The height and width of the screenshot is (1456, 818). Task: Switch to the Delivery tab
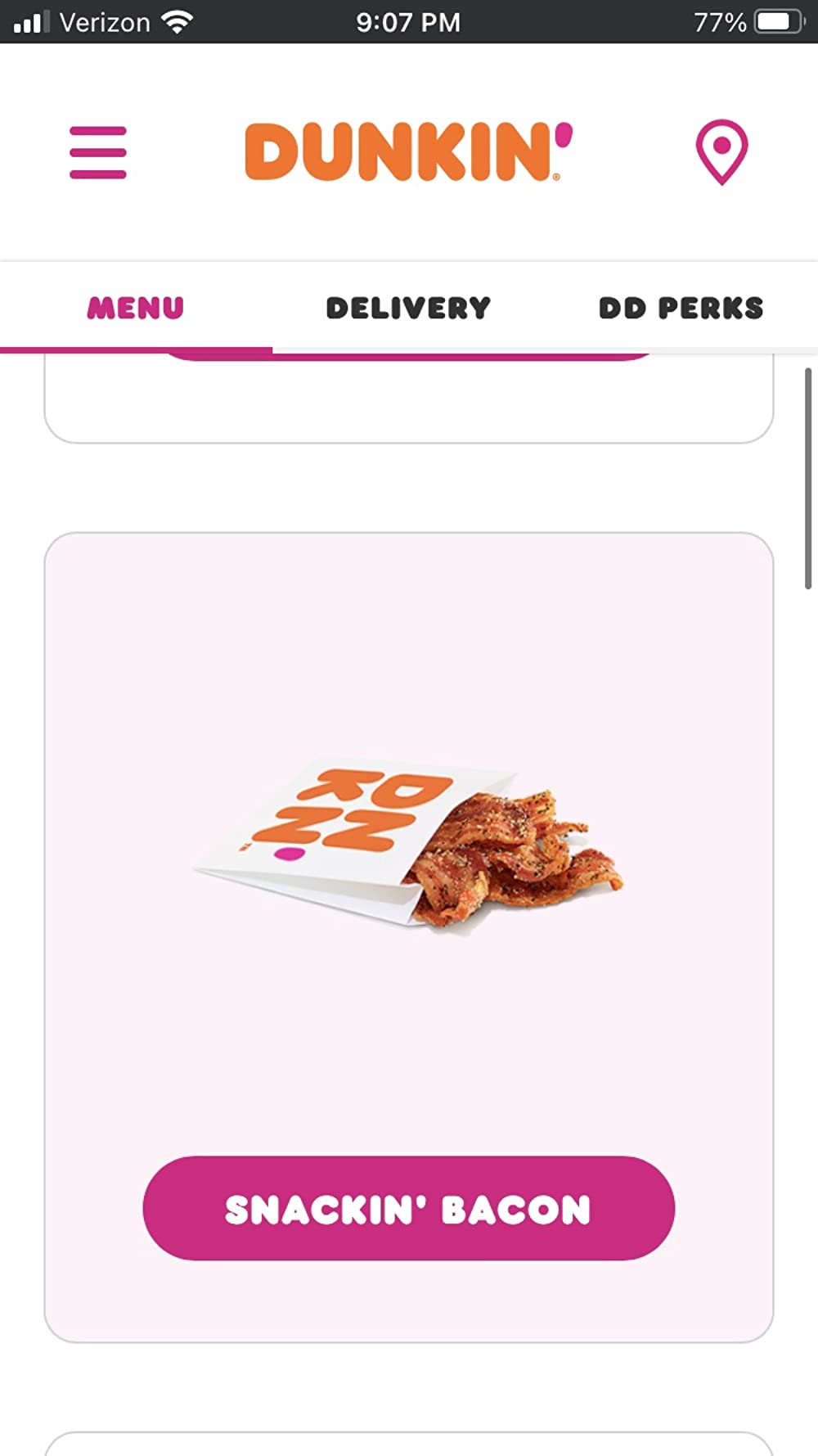(x=408, y=308)
